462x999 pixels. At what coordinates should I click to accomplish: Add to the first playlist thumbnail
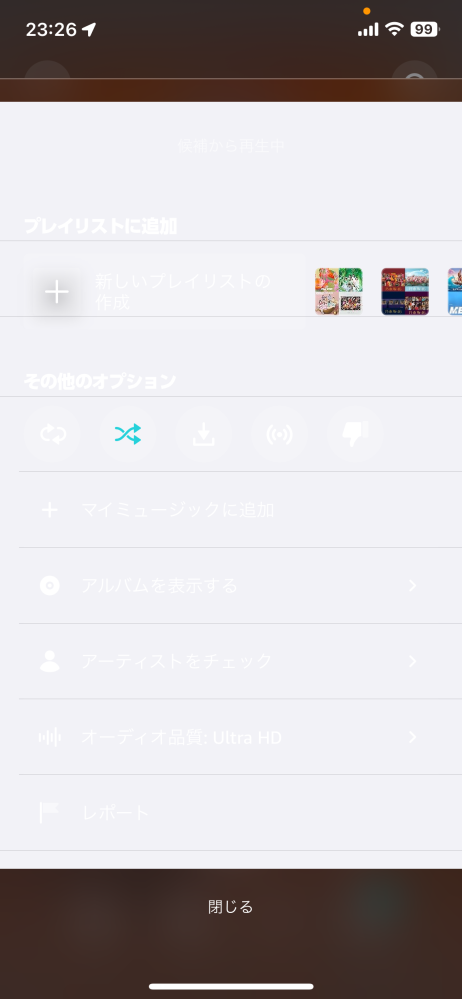point(338,291)
